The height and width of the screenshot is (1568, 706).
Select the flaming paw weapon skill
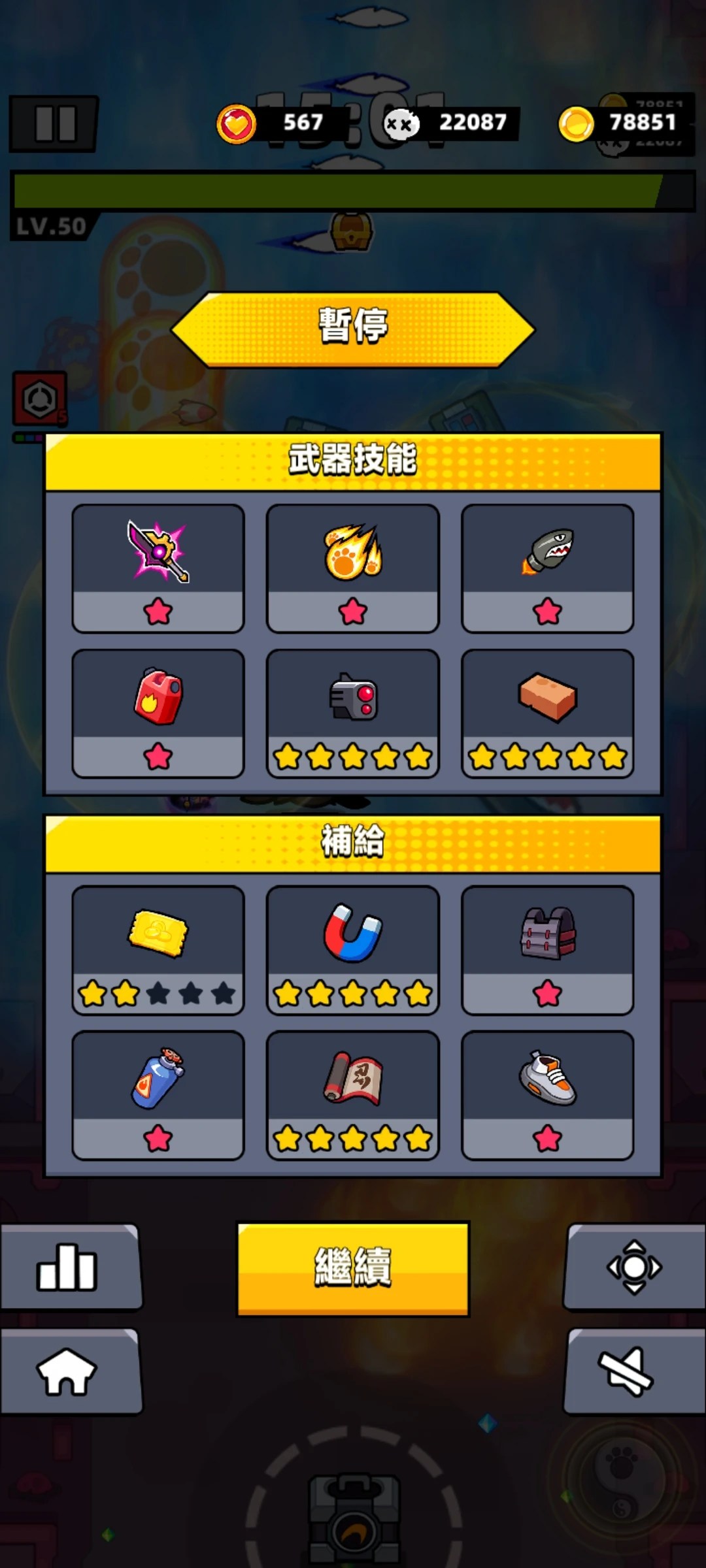(353, 568)
